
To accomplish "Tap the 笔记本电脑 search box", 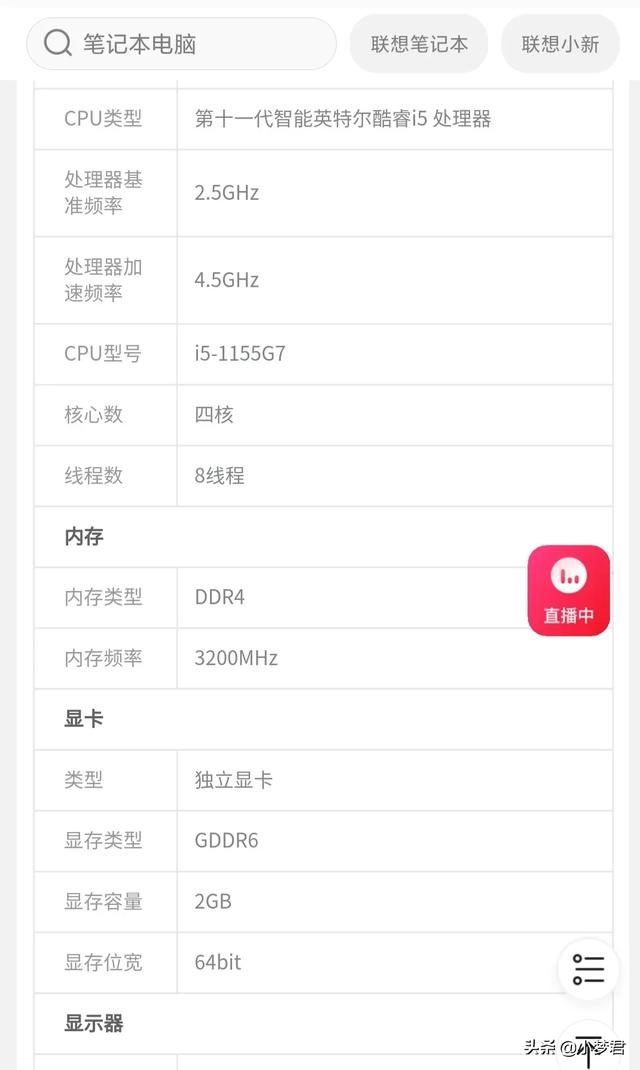I will pos(181,44).
